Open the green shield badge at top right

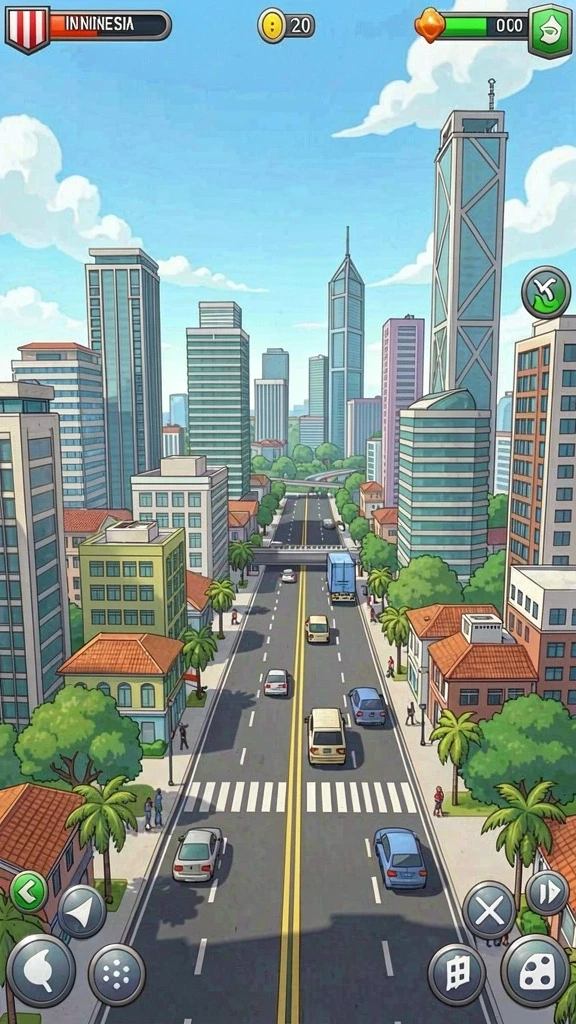click(x=549, y=31)
